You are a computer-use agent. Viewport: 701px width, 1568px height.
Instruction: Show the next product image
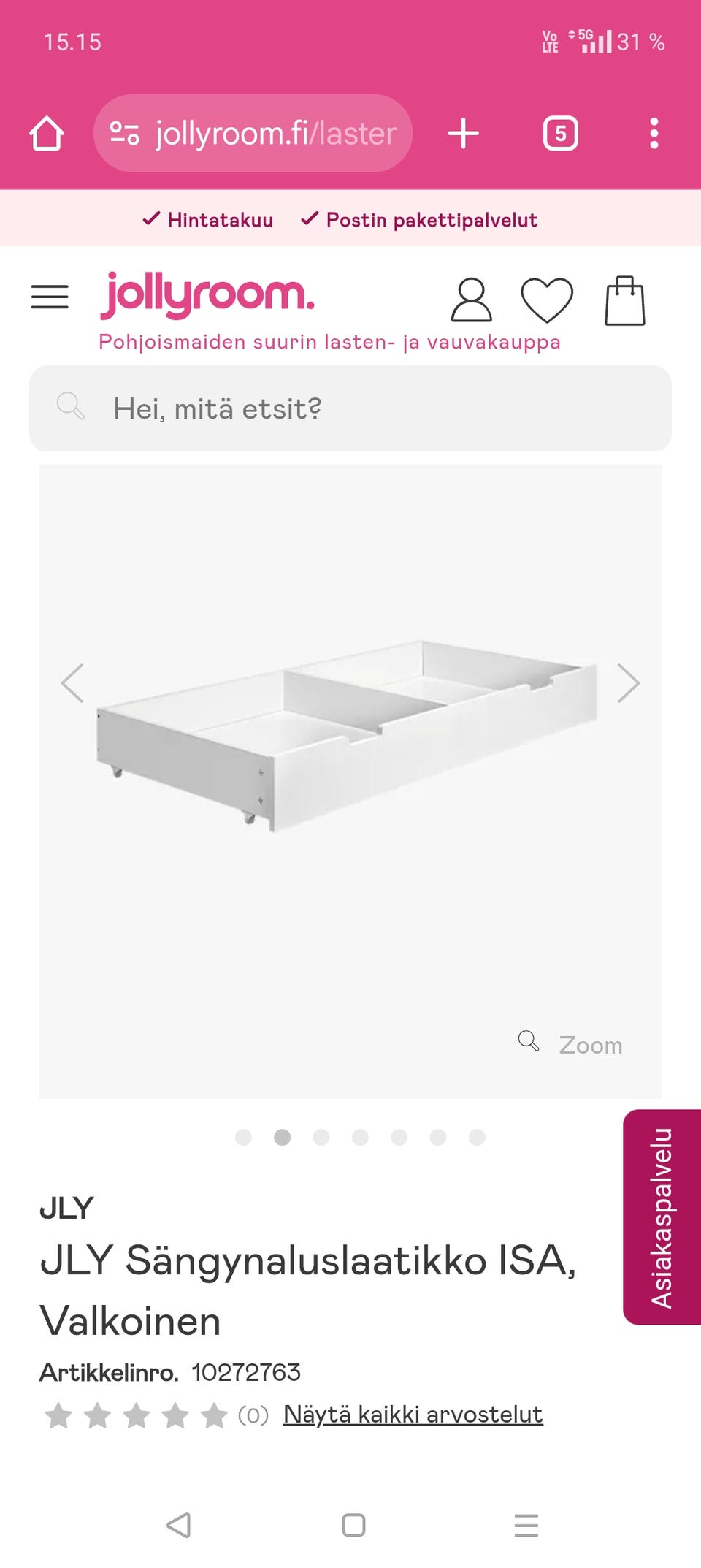(628, 683)
